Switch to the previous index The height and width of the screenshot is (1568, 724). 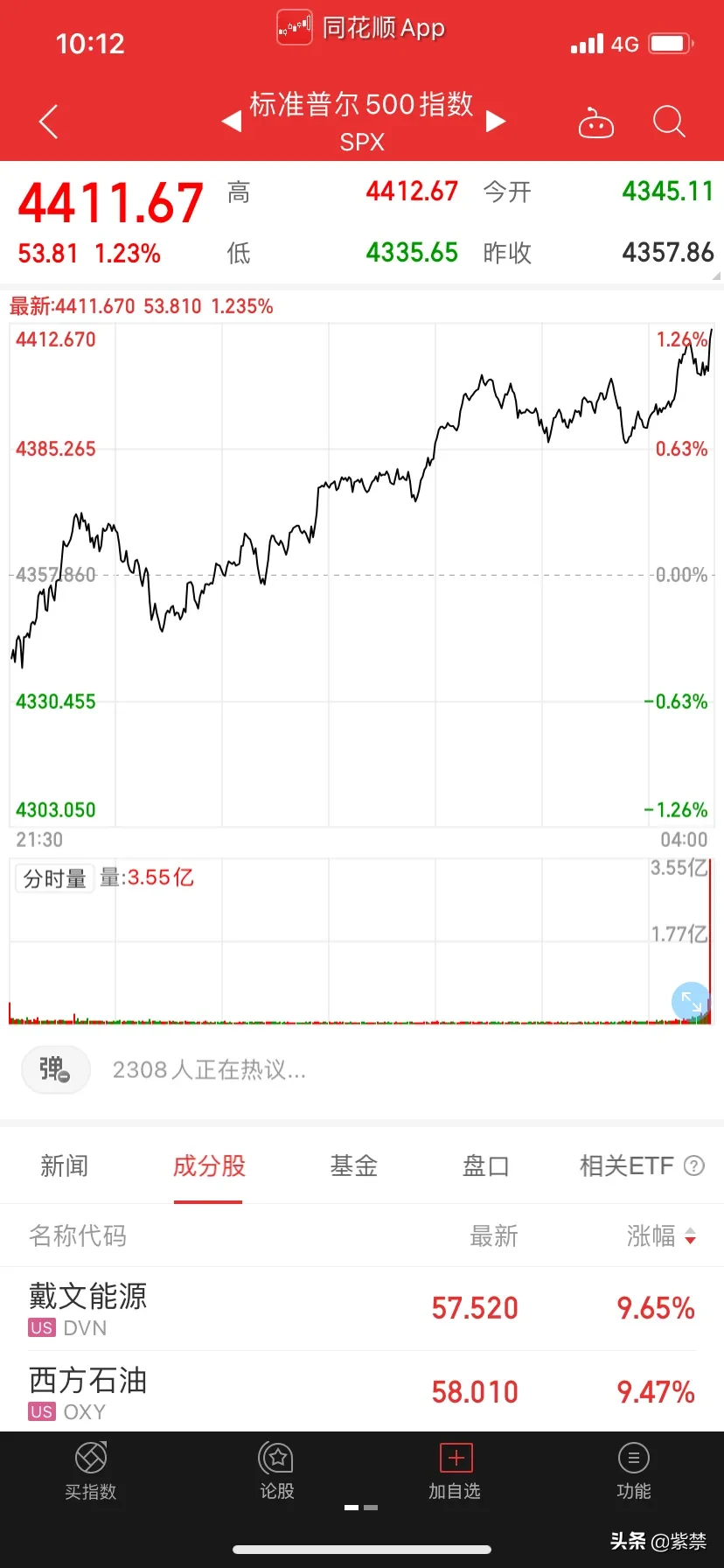(x=232, y=121)
